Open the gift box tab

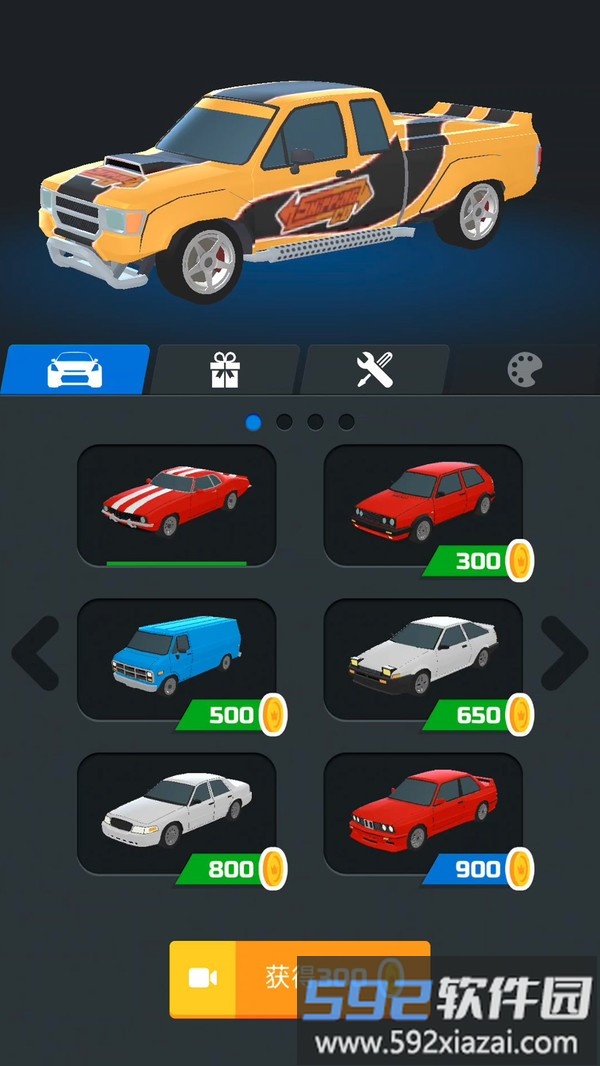[x=225, y=370]
